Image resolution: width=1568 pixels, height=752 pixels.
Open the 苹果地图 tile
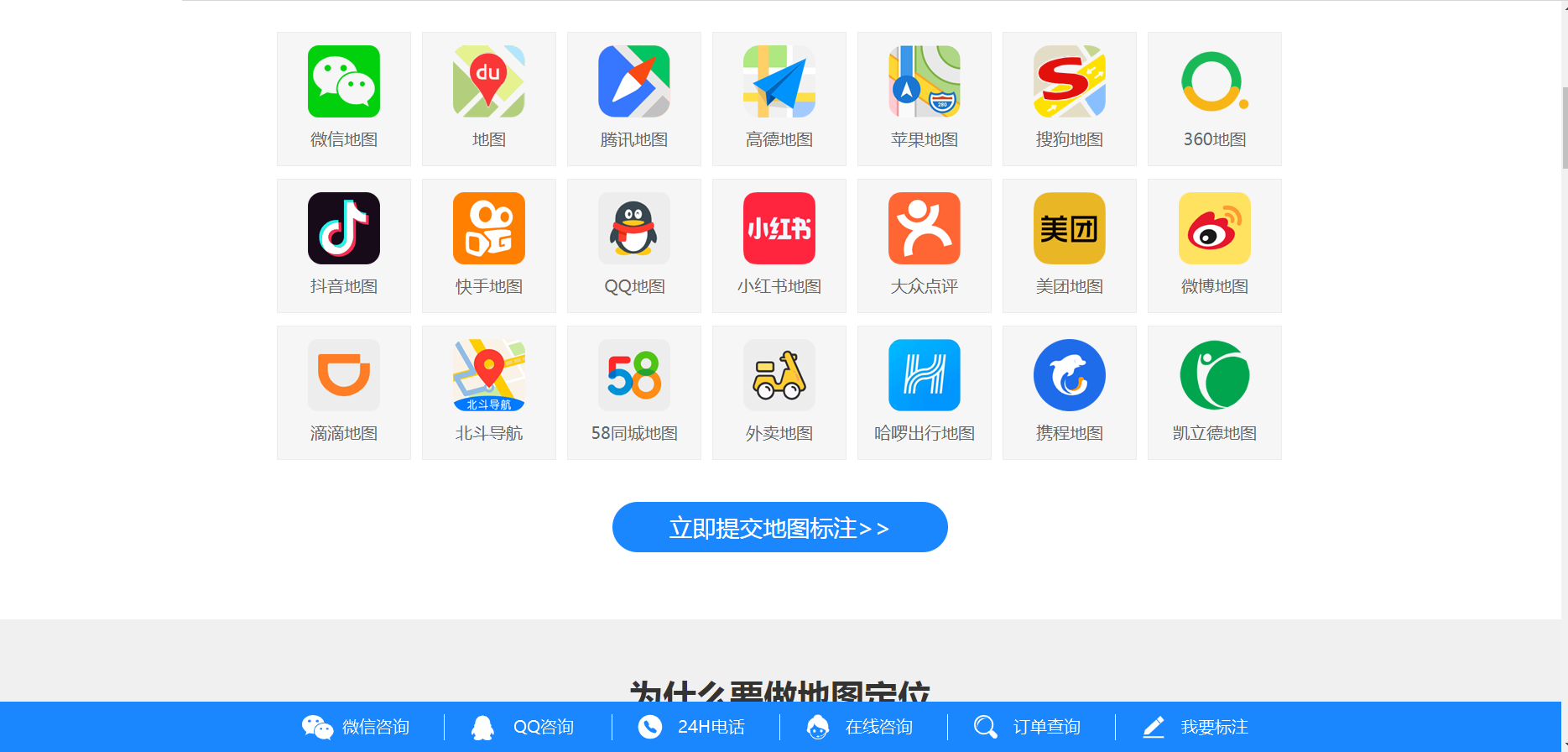coord(925,99)
